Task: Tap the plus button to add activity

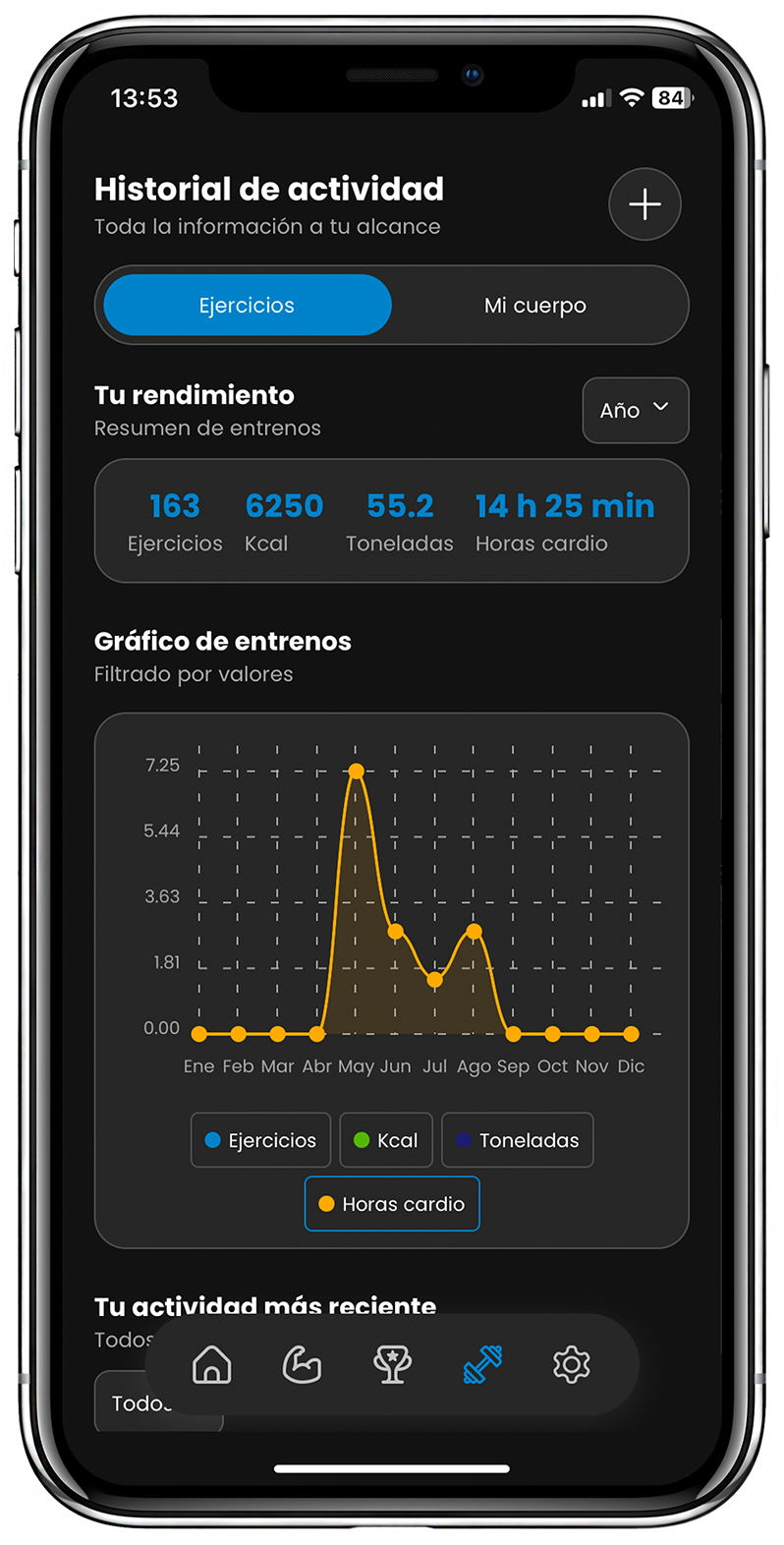Action: pos(644,204)
